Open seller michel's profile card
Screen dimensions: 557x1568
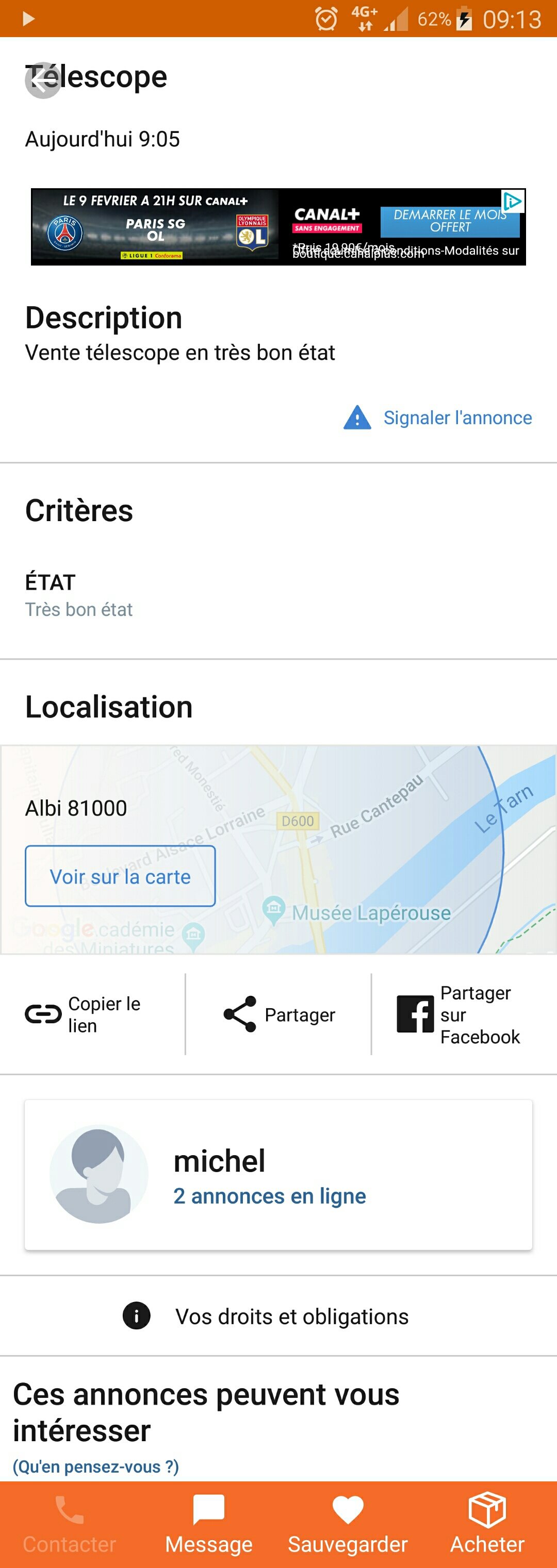(278, 1175)
